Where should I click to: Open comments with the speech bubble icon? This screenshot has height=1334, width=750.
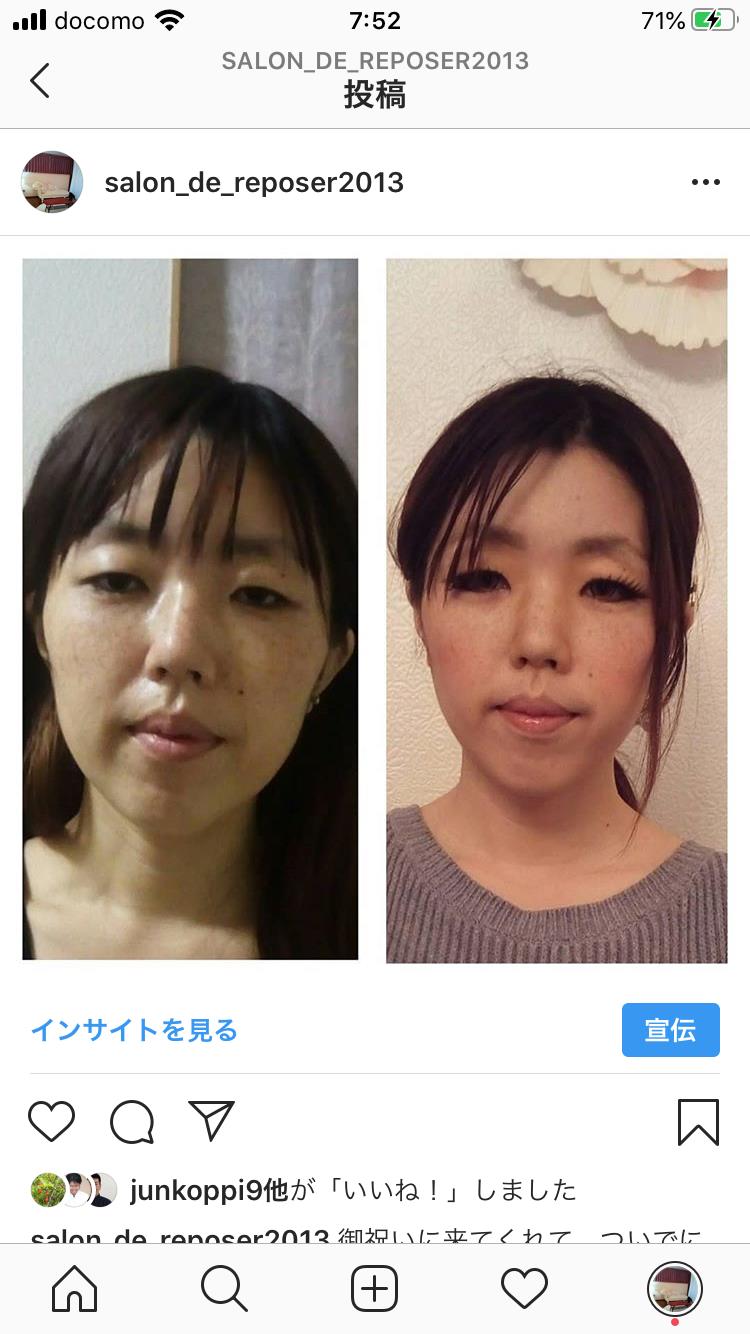(131, 1122)
